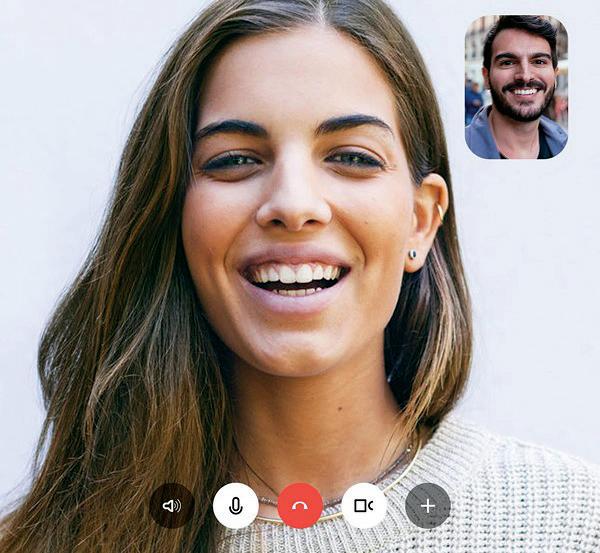Toggle the speaker audio button
The width and height of the screenshot is (600, 553).
click(171, 505)
